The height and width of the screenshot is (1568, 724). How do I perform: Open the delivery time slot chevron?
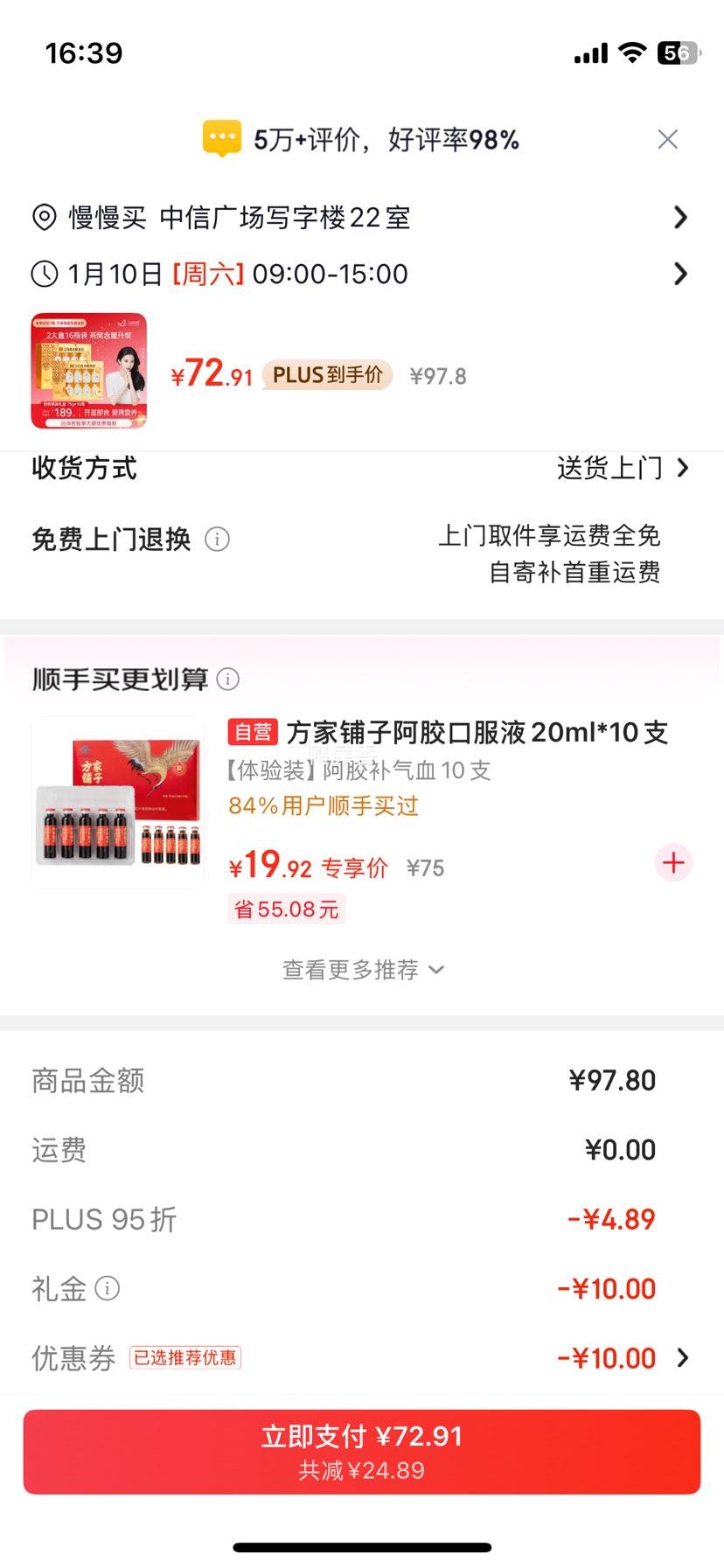(x=681, y=274)
